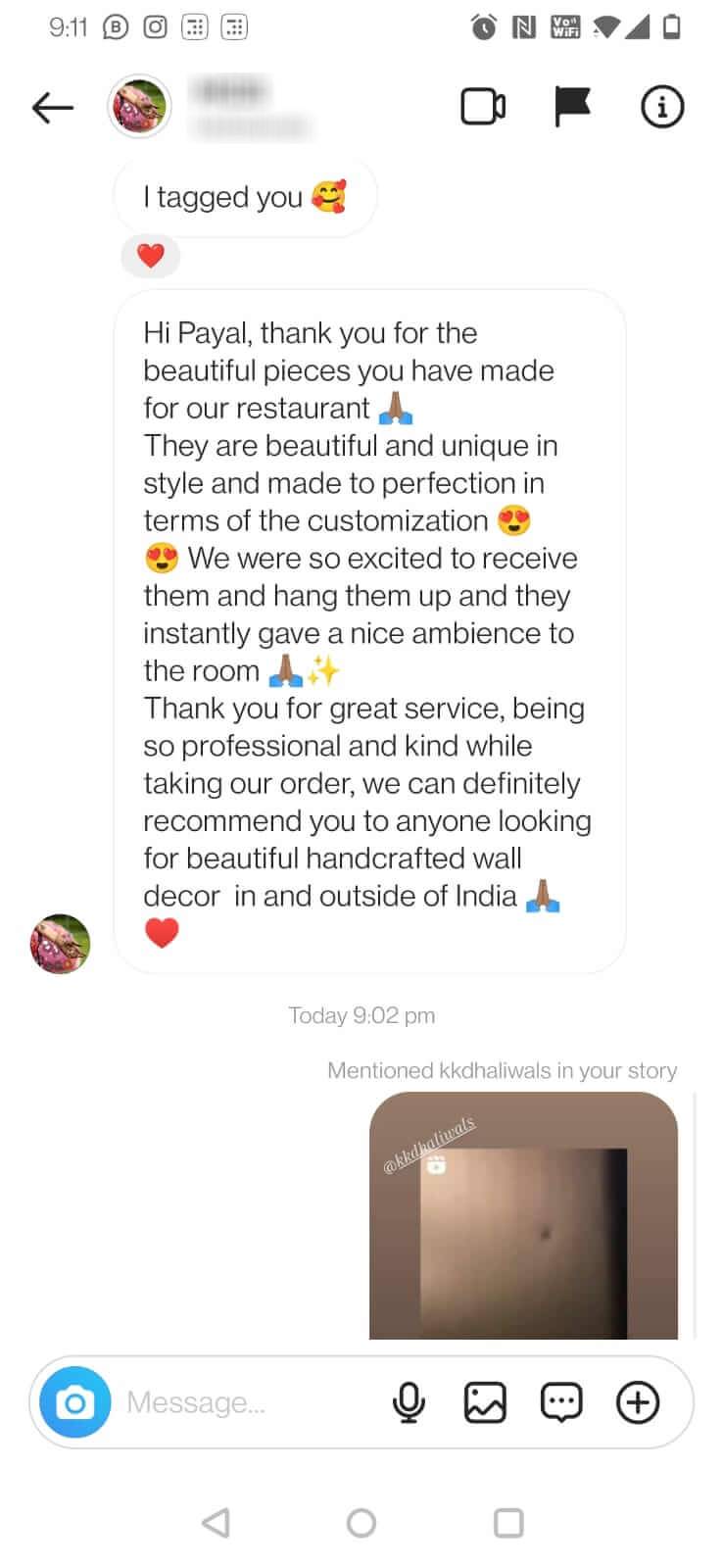Open the plus more options button
Viewport: 723px width, 1568px height.
(x=638, y=1402)
